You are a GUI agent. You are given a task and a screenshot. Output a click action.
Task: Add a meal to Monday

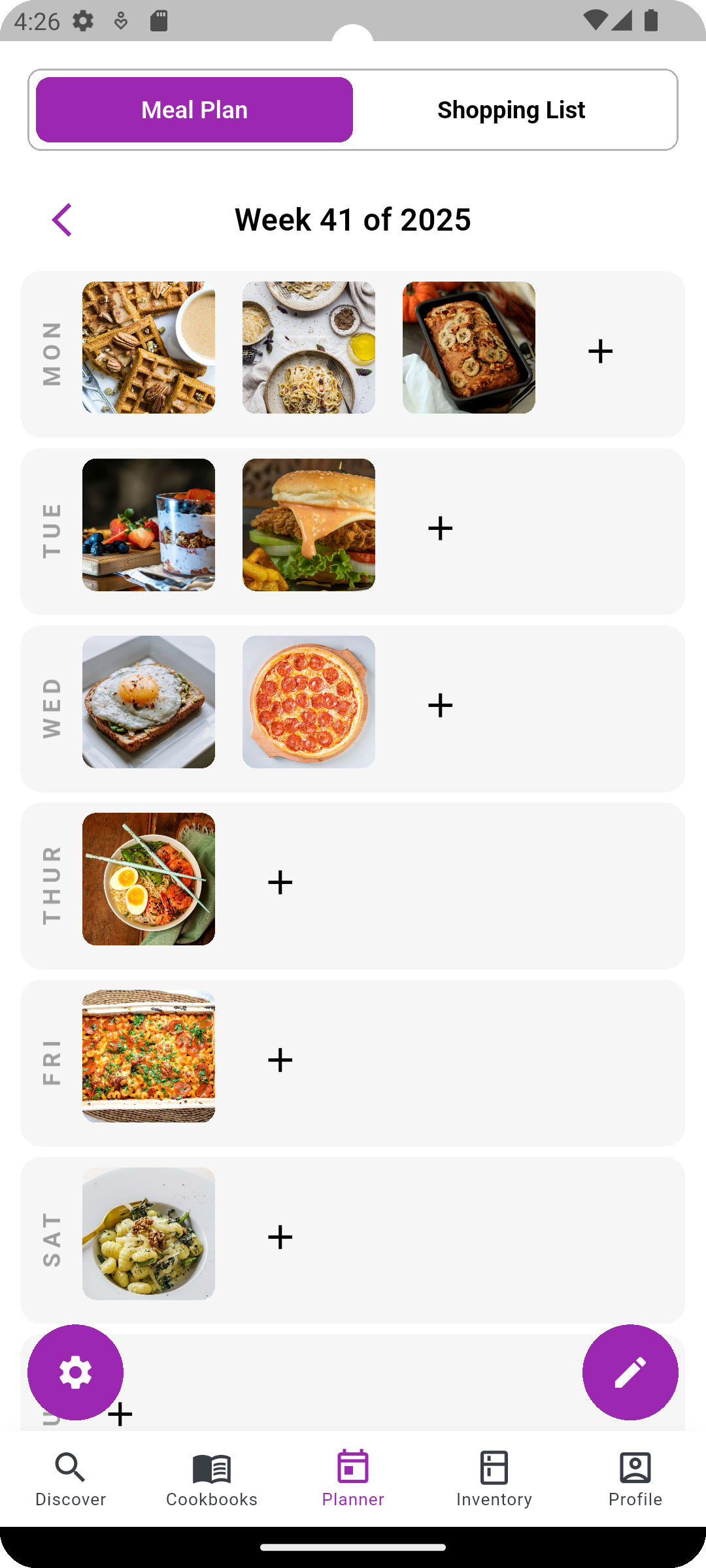(x=600, y=351)
